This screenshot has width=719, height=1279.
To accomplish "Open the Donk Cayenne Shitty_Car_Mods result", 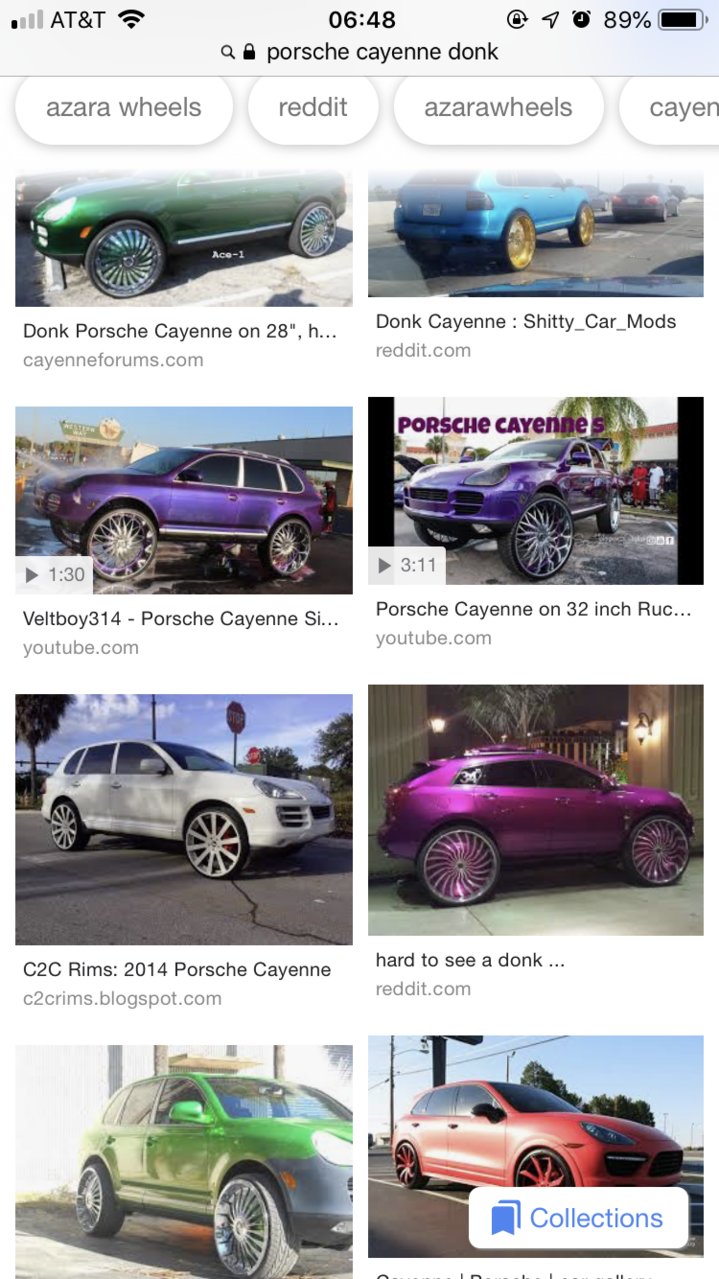I will click(x=535, y=232).
